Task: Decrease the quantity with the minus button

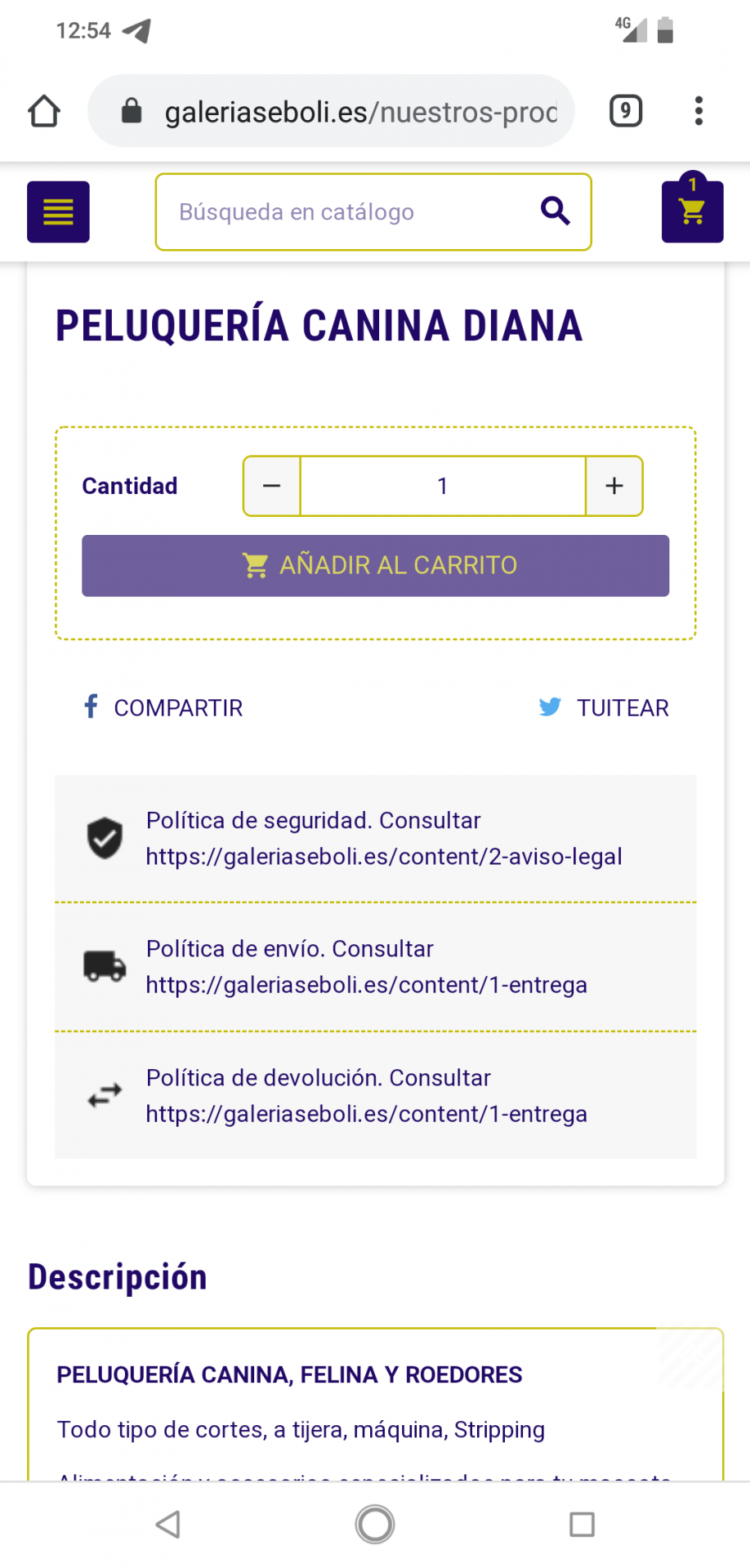Action: tap(272, 486)
